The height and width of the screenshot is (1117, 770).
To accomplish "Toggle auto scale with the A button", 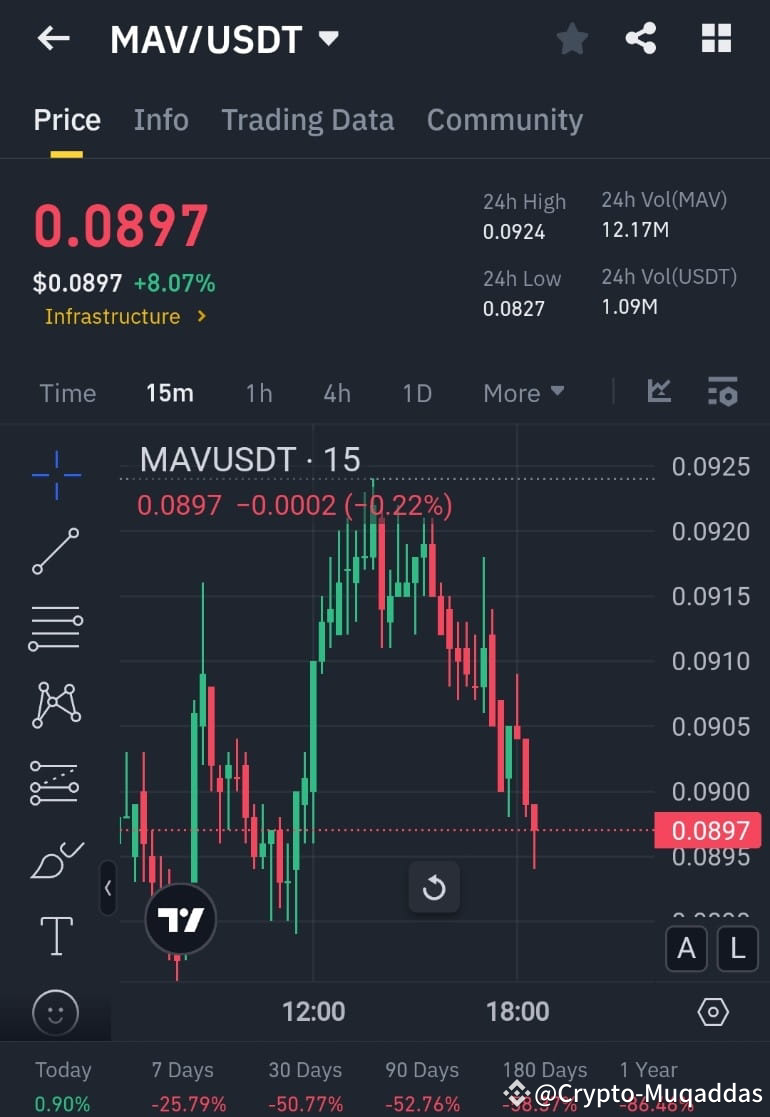I will (687, 949).
